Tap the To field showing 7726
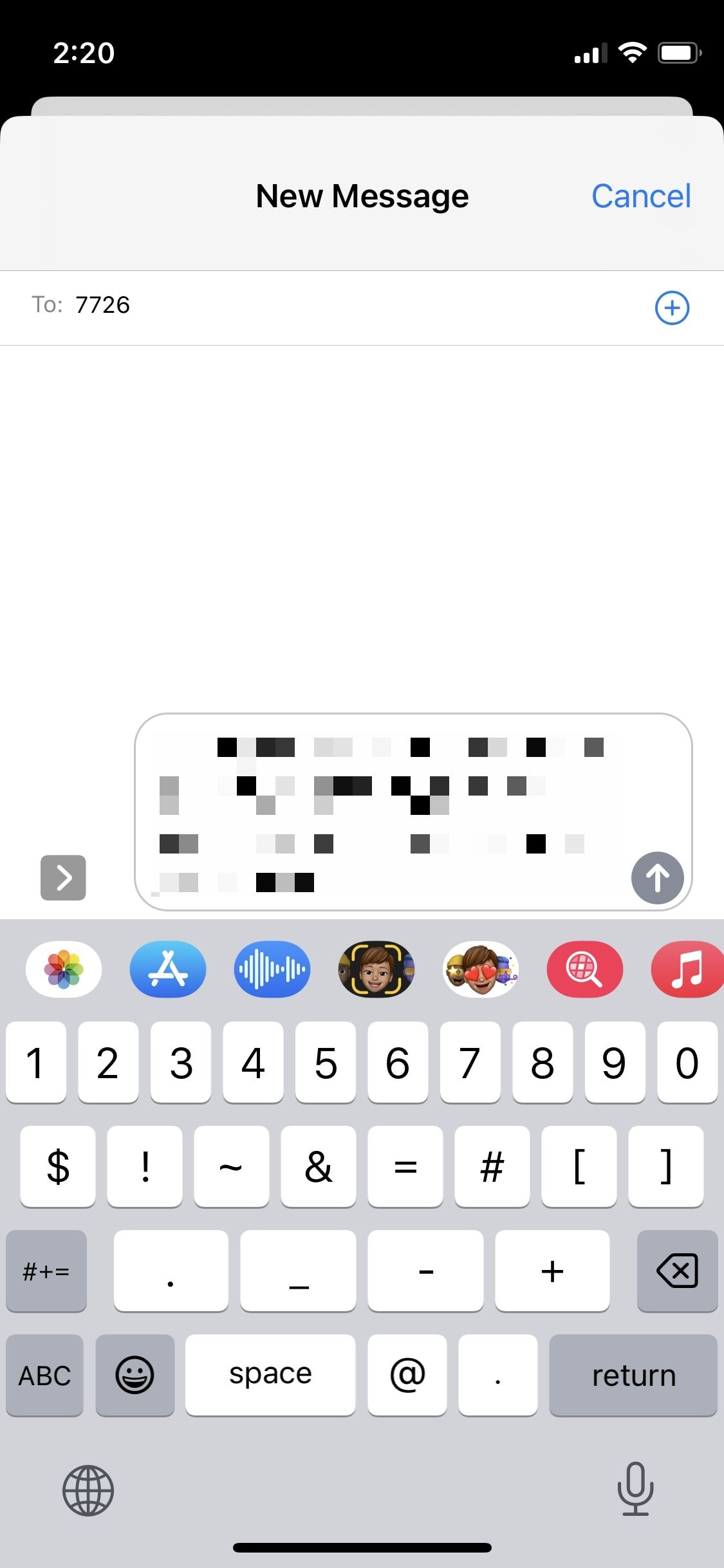Viewport: 724px width, 1568px height. pyautogui.click(x=103, y=306)
